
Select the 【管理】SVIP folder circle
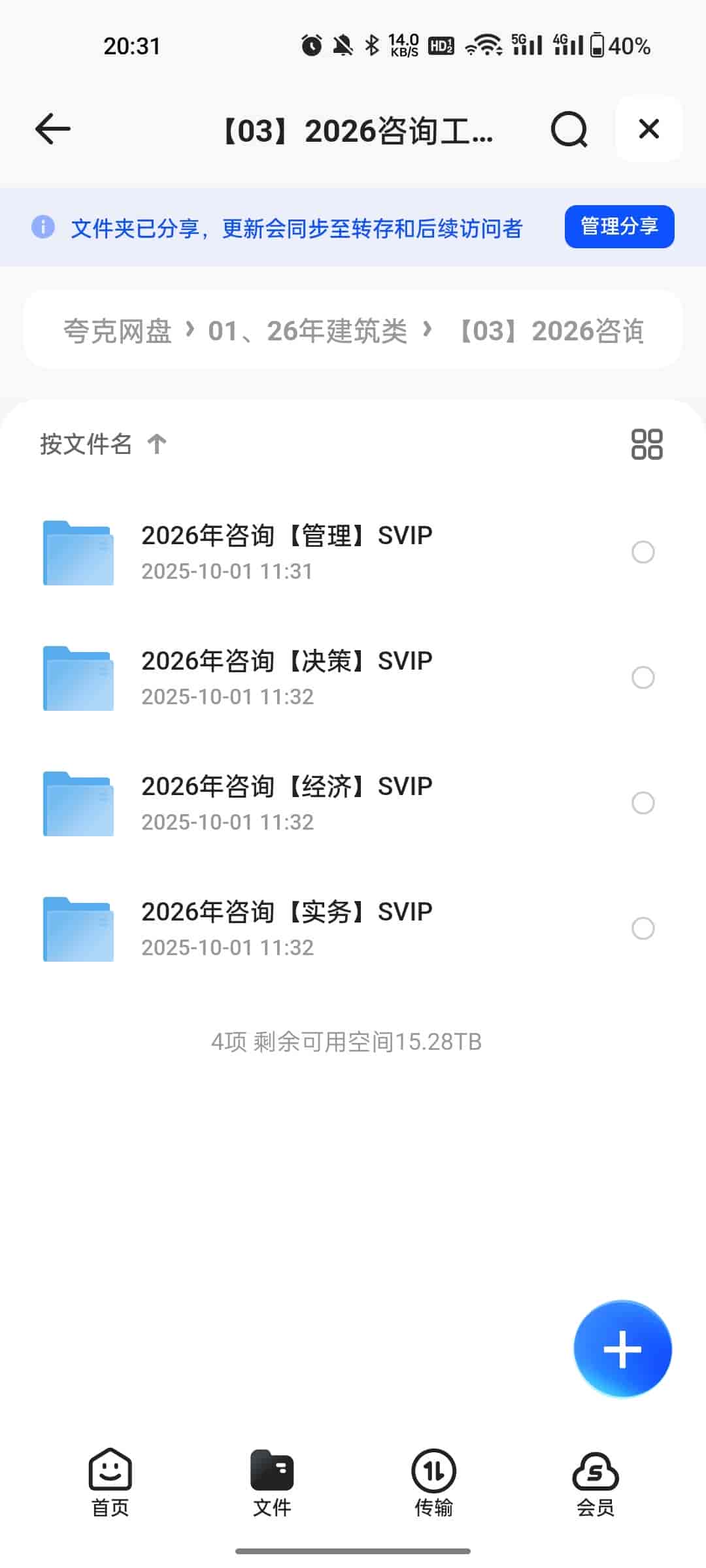click(643, 552)
